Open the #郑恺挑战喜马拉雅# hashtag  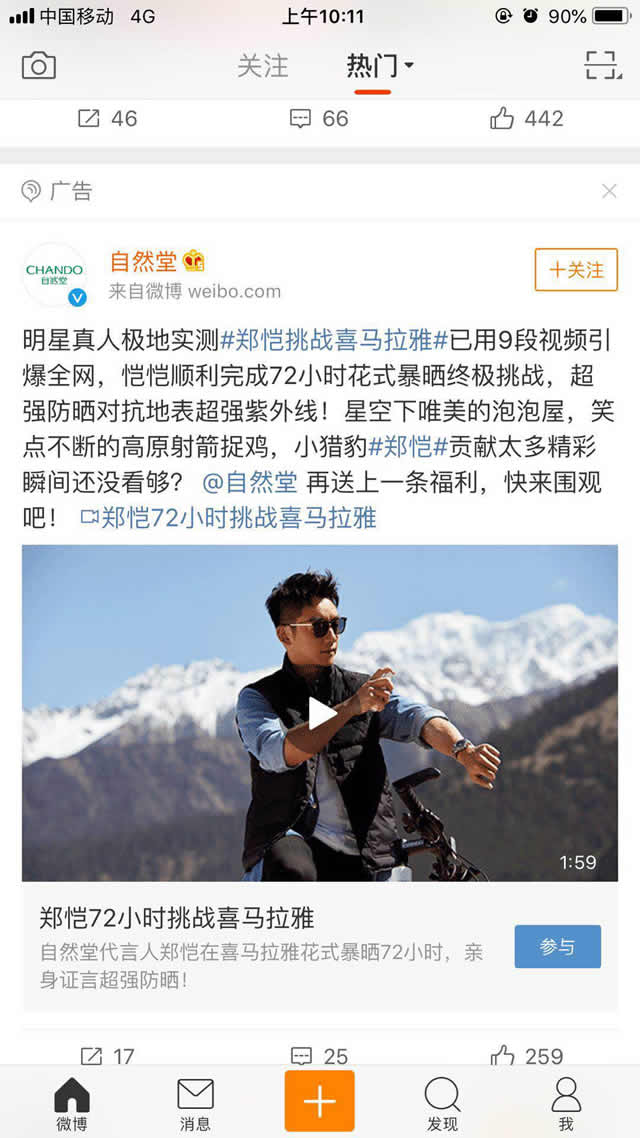[x=333, y=339]
